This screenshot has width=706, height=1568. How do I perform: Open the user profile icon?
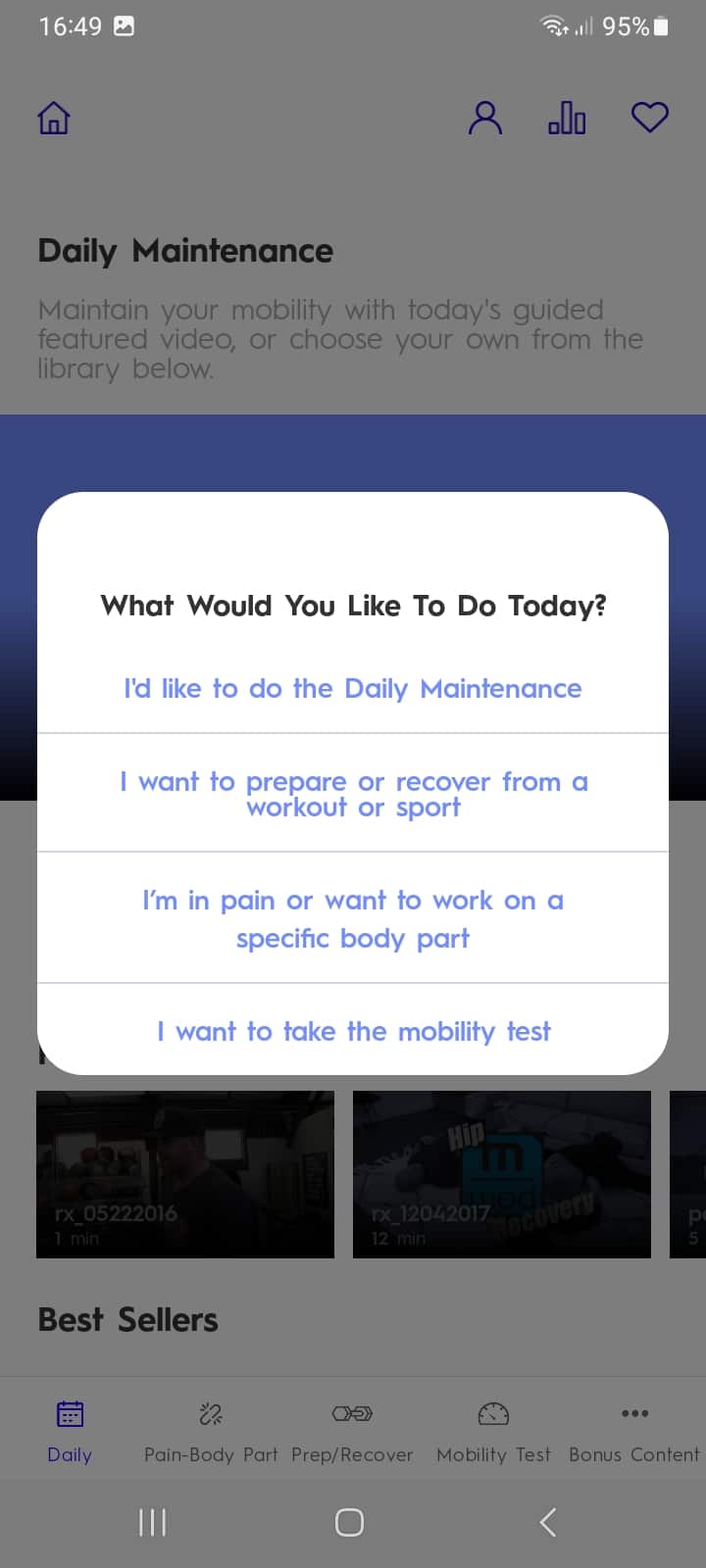click(x=484, y=117)
